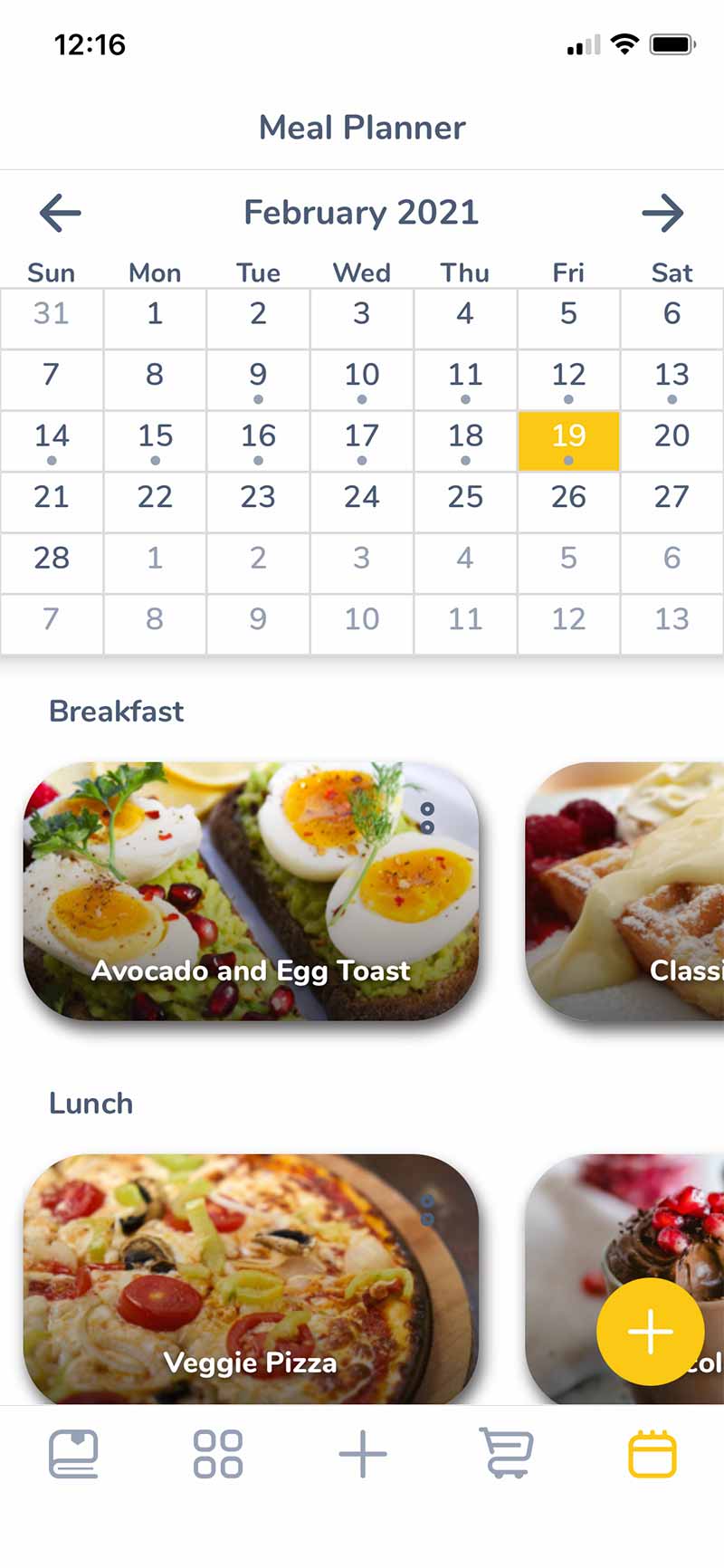The height and width of the screenshot is (1568, 724).
Task: Select February 14 on the calendar
Action: pyautogui.click(x=52, y=441)
